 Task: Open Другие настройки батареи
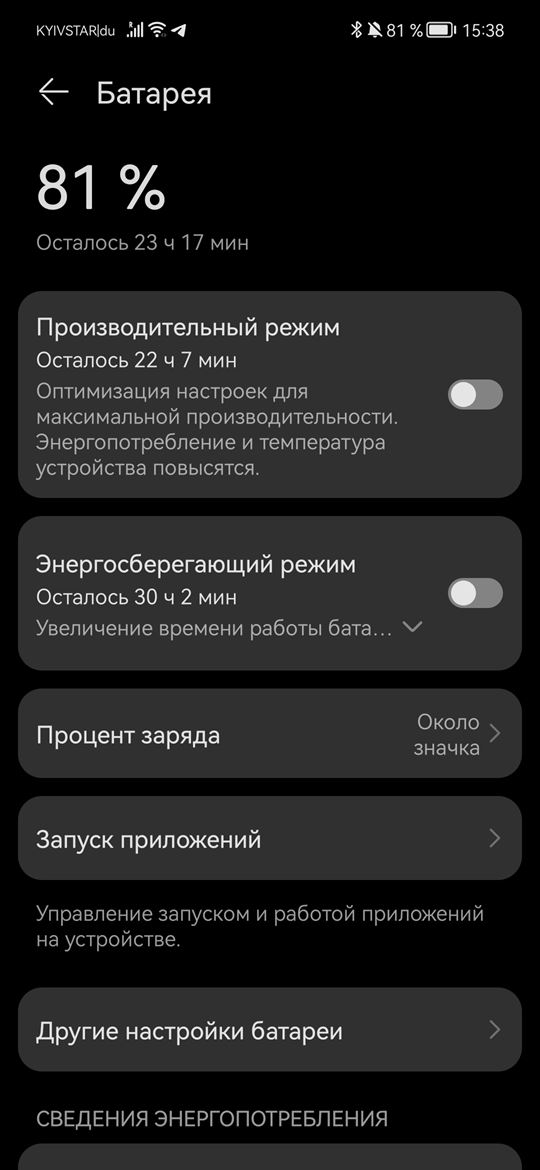pyautogui.click(x=270, y=1030)
